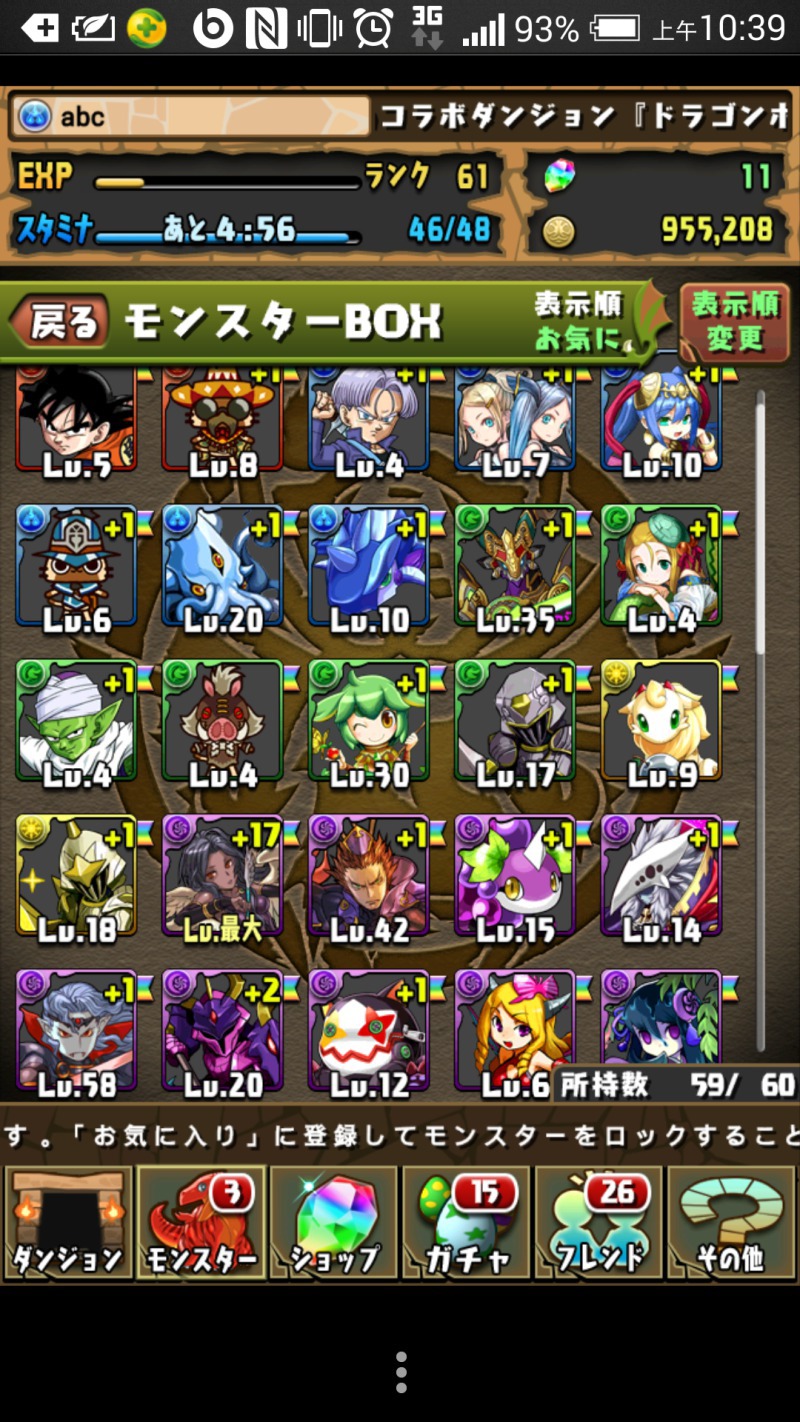Open the フレンド tab
This screenshot has height=1422, width=800.
(600, 1222)
